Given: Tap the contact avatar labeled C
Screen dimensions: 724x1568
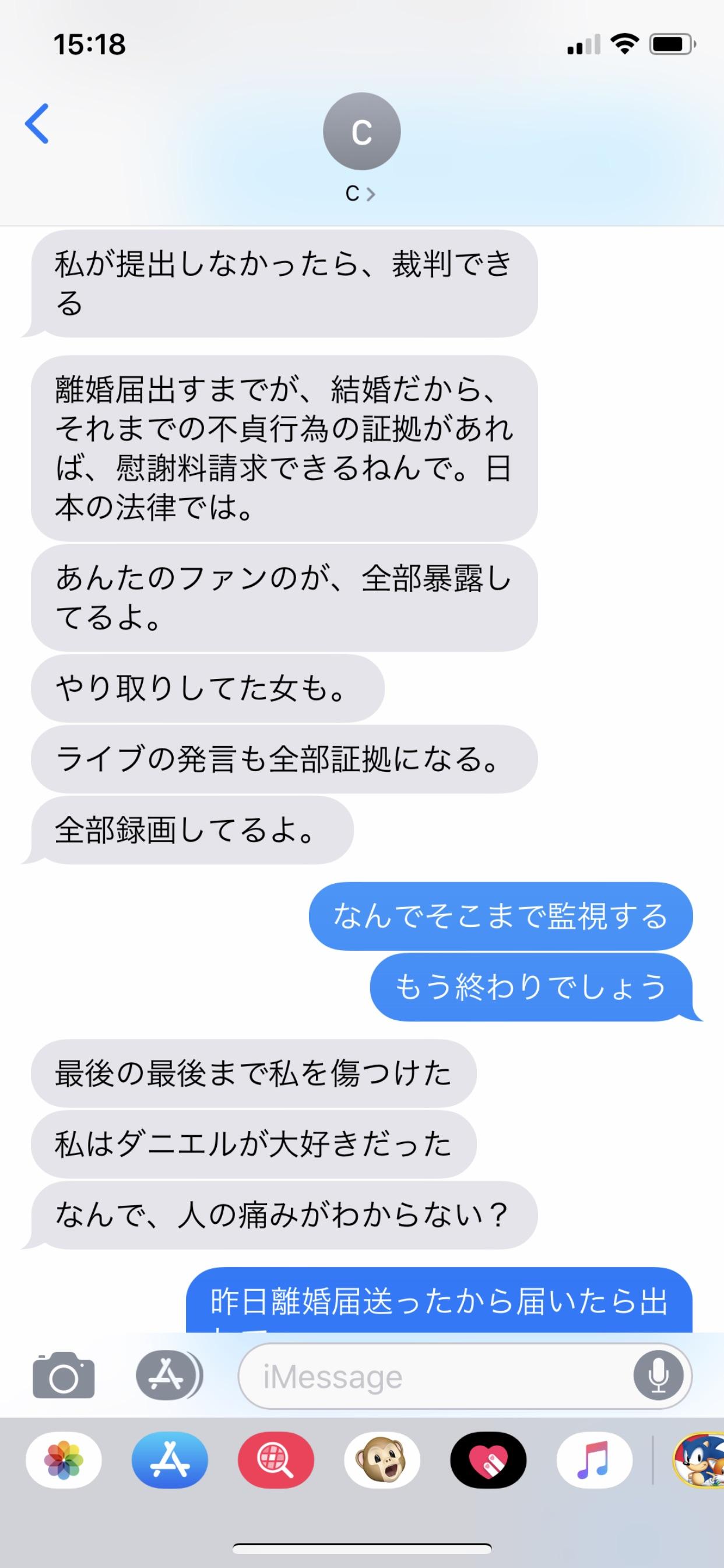Looking at the screenshot, I should (362, 131).
